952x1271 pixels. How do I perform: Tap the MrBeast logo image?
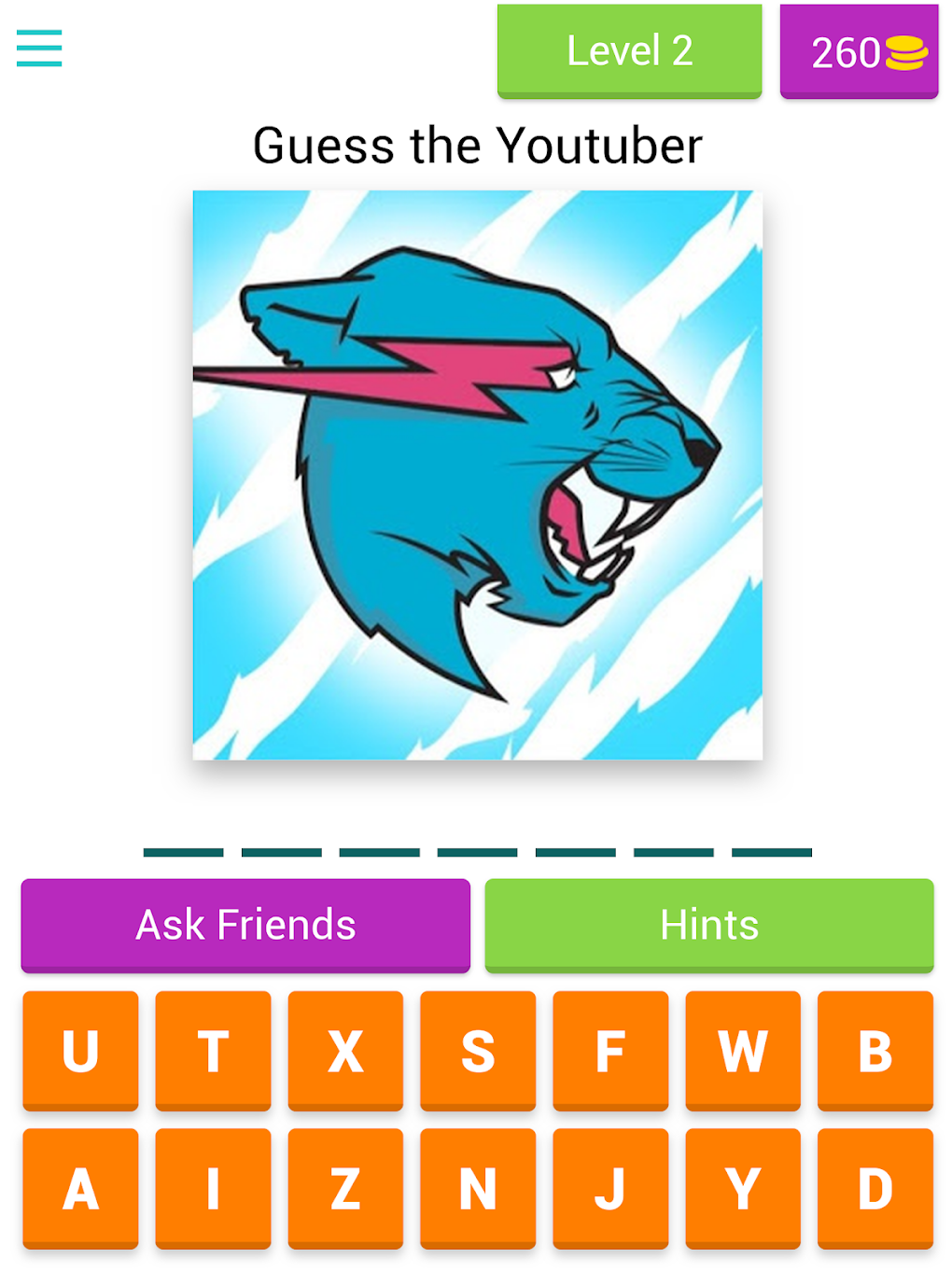[x=476, y=476]
